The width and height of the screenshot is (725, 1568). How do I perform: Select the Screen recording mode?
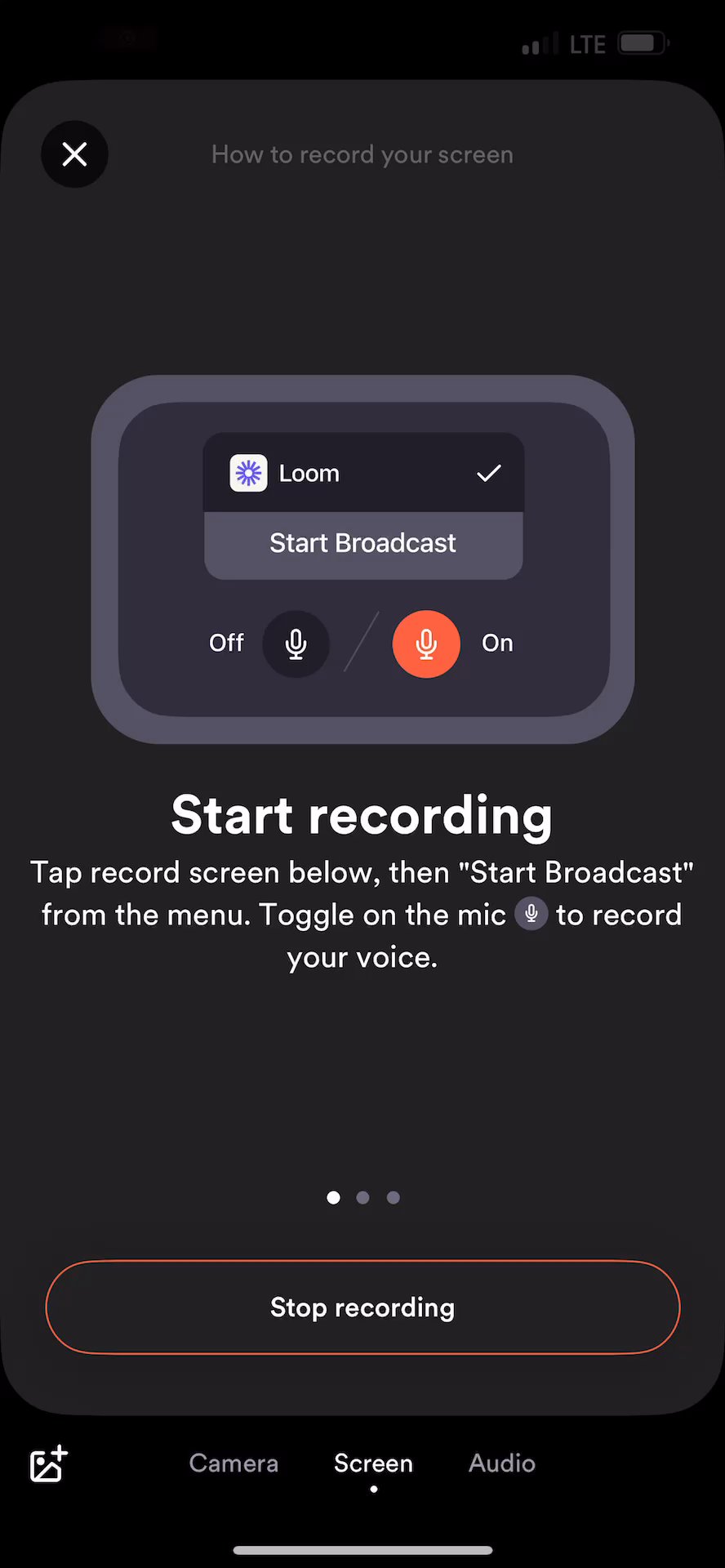[373, 1463]
